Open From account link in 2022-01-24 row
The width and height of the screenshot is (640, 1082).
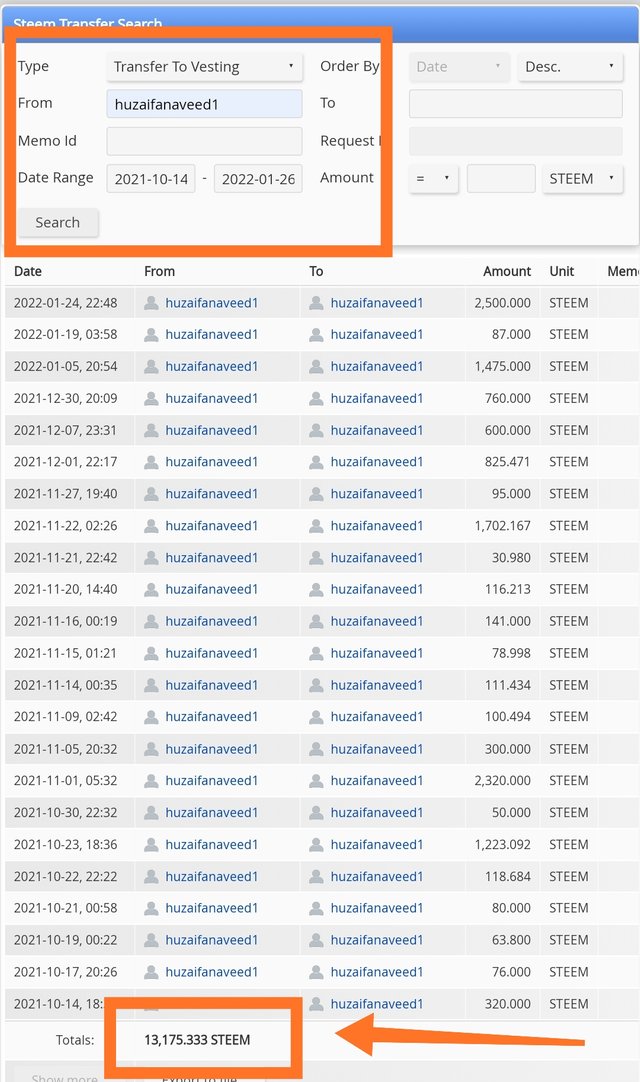click(x=212, y=303)
